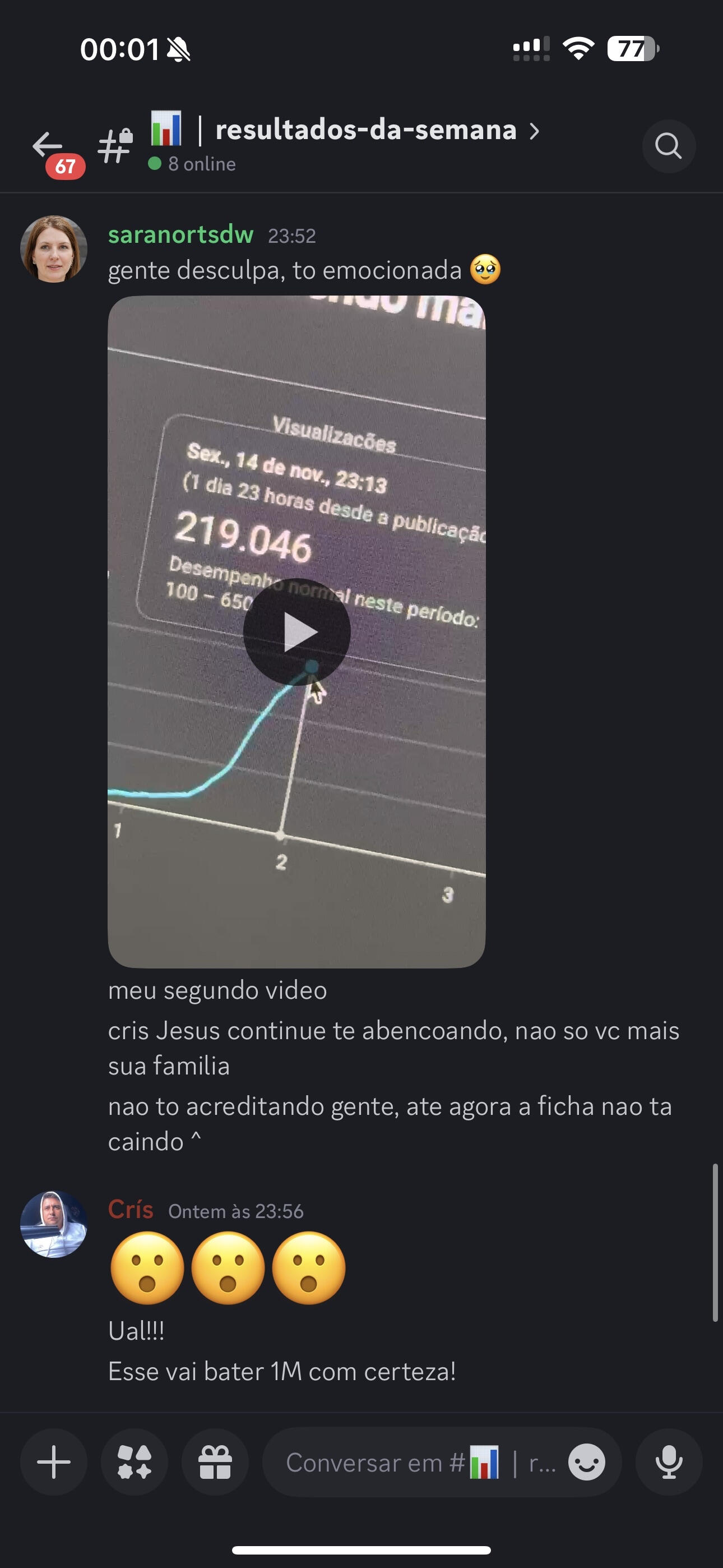
Task: Open saranortsdw's profile picture
Action: (54, 249)
